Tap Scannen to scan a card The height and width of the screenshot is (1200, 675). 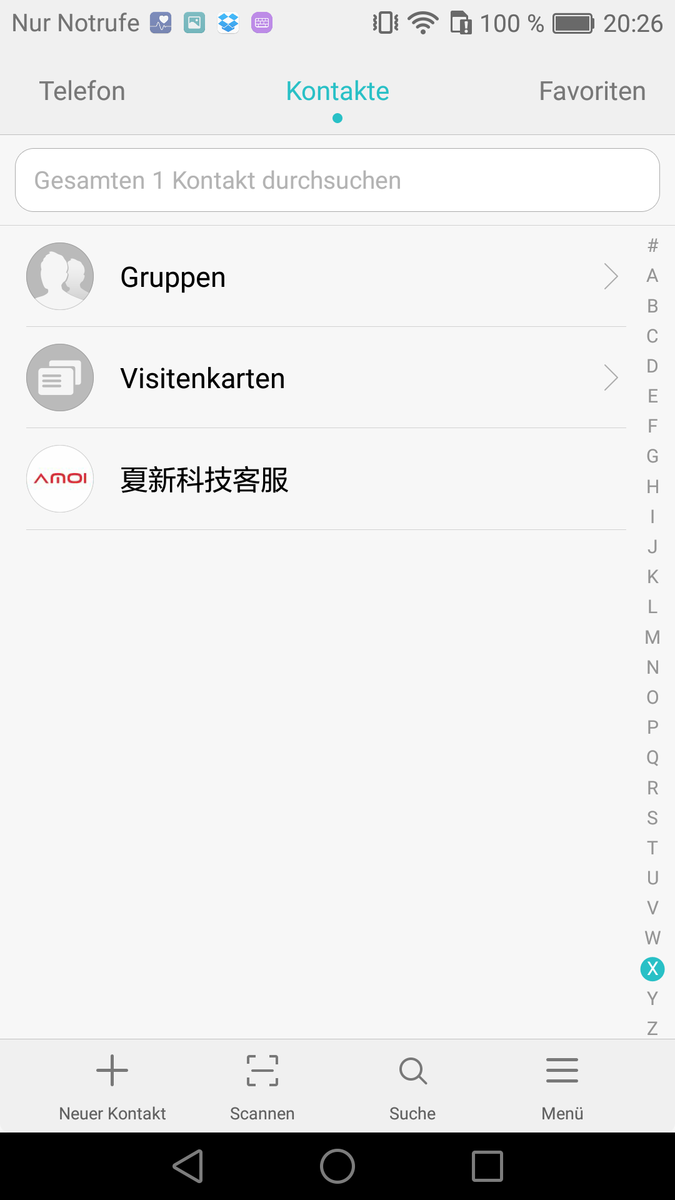262,1087
